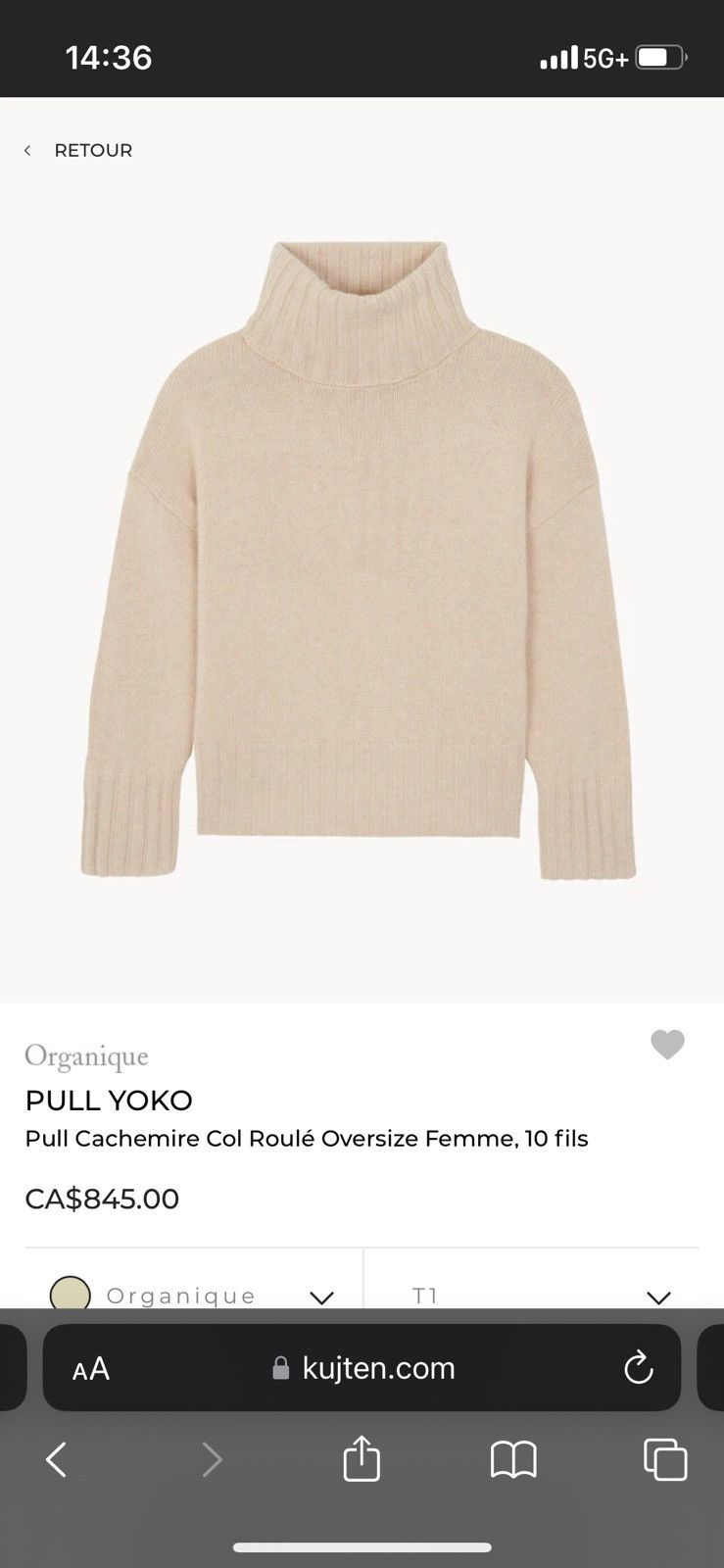Tap the padlock icon next to kujten.com
This screenshot has width=724, height=1568.
point(281,1368)
